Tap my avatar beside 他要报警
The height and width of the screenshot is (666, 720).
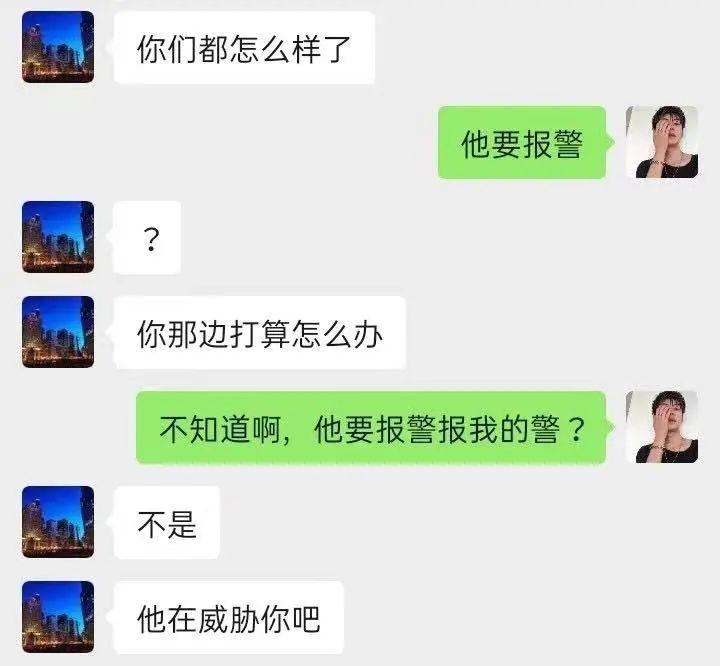(661, 142)
